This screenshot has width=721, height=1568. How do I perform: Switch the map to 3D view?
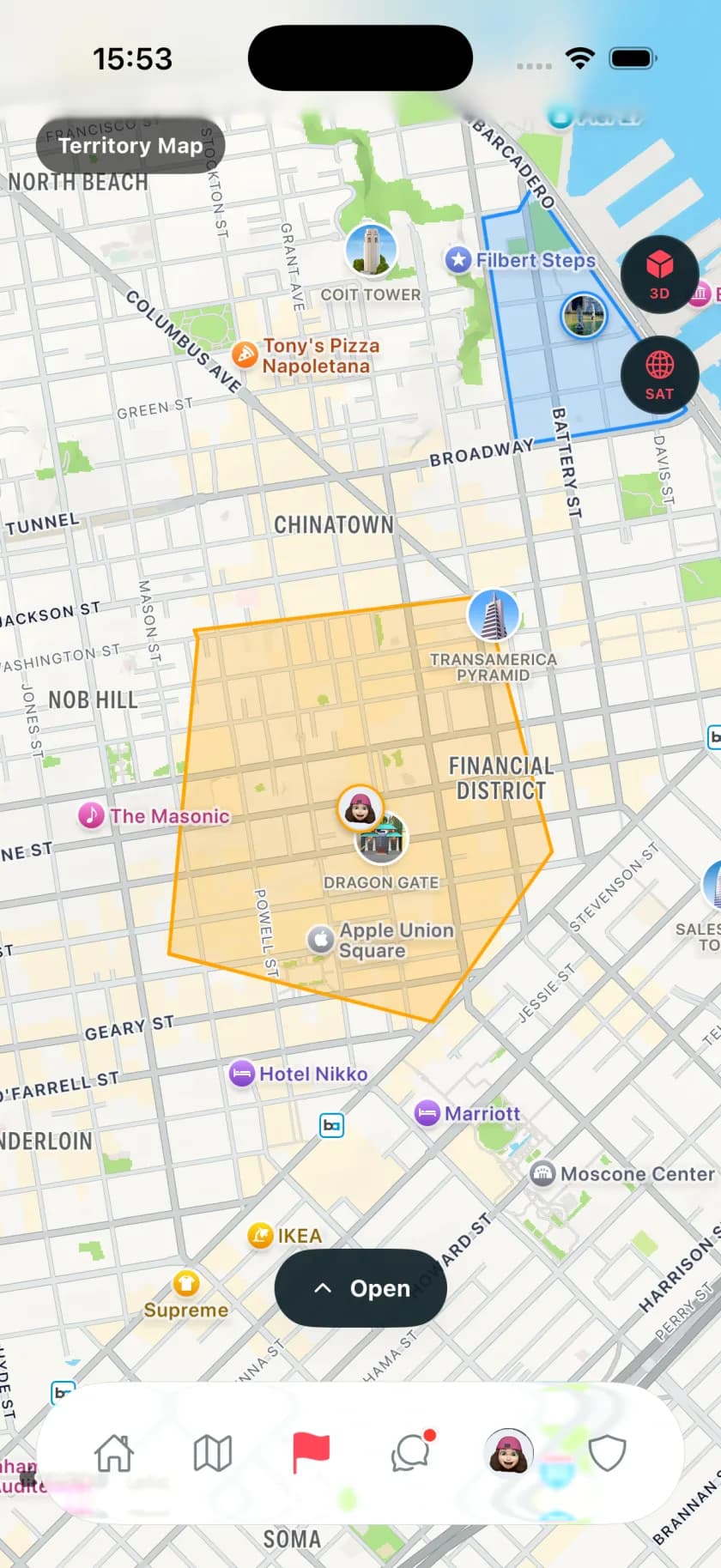[x=659, y=275]
